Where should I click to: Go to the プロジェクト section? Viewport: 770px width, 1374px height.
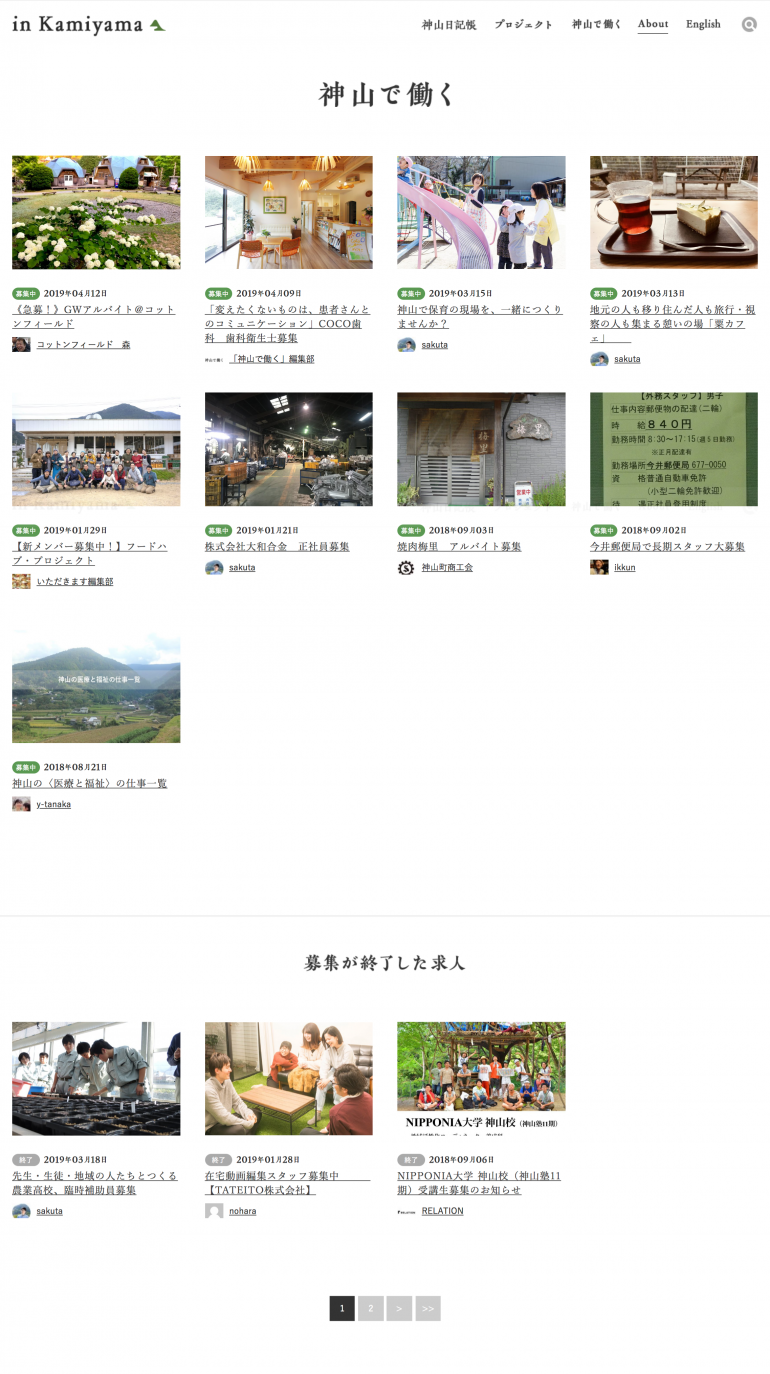[523, 25]
